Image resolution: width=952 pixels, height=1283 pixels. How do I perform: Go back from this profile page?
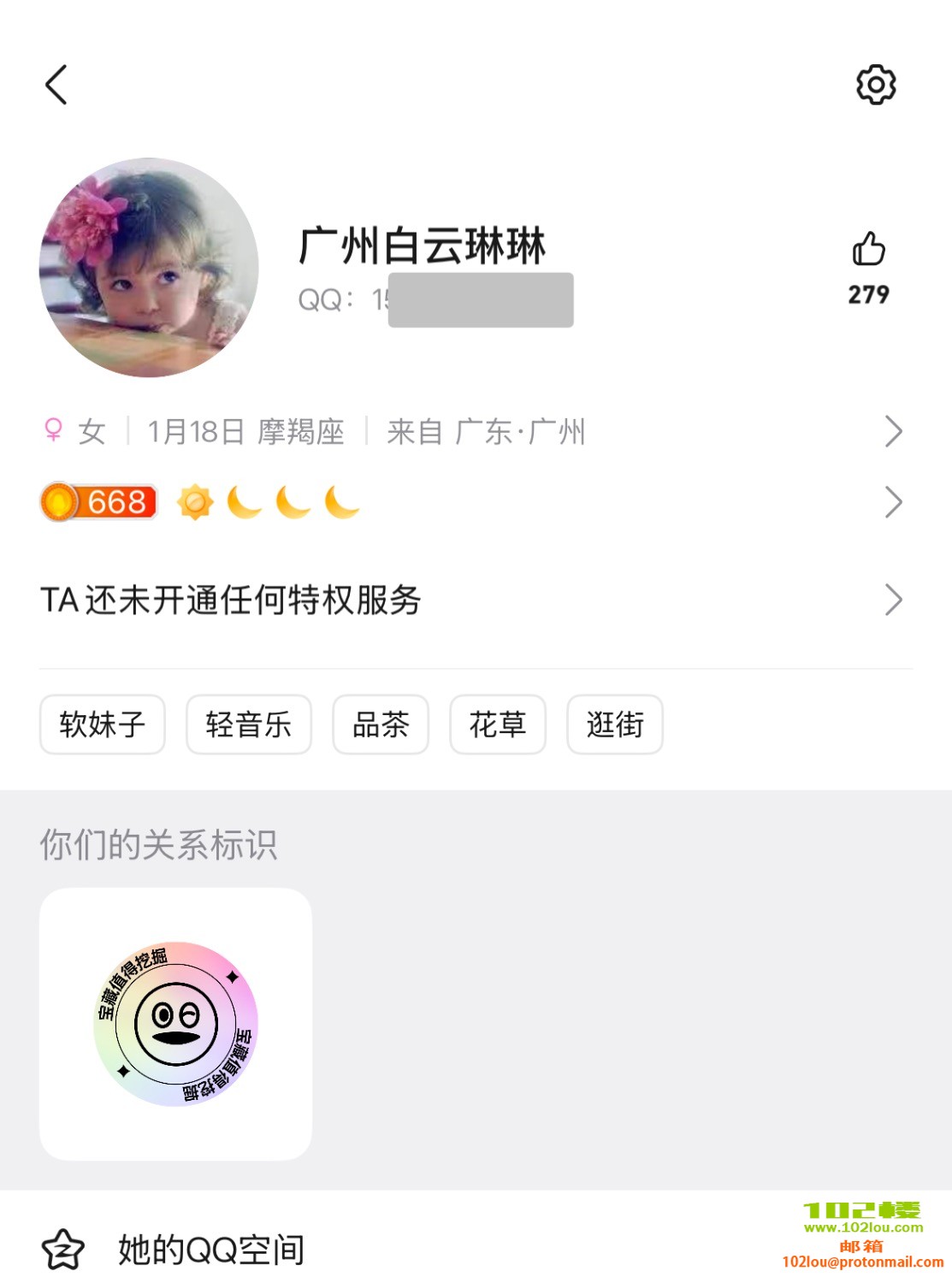pyautogui.click(x=56, y=85)
